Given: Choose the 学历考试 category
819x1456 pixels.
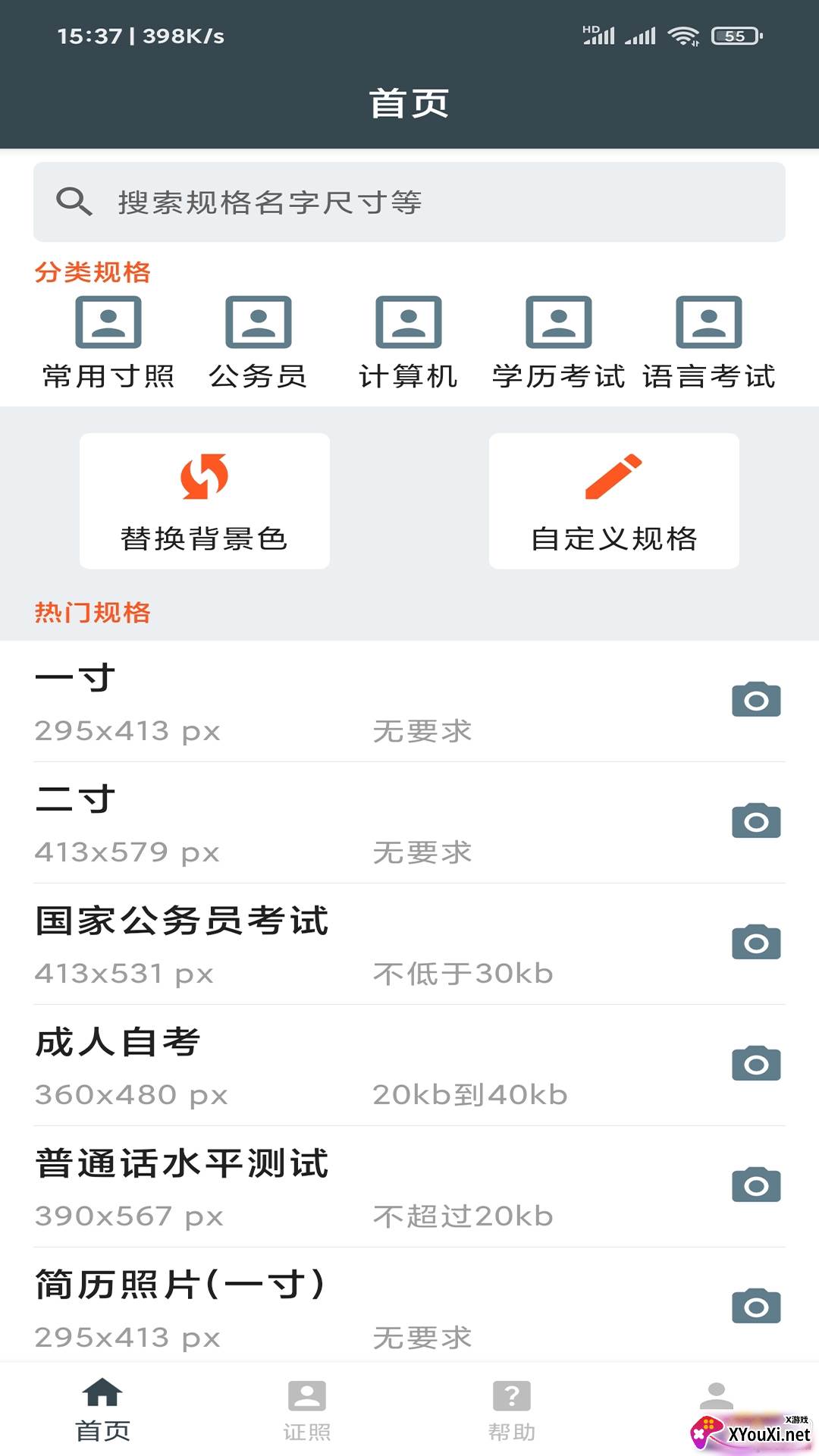Looking at the screenshot, I should coord(559,343).
